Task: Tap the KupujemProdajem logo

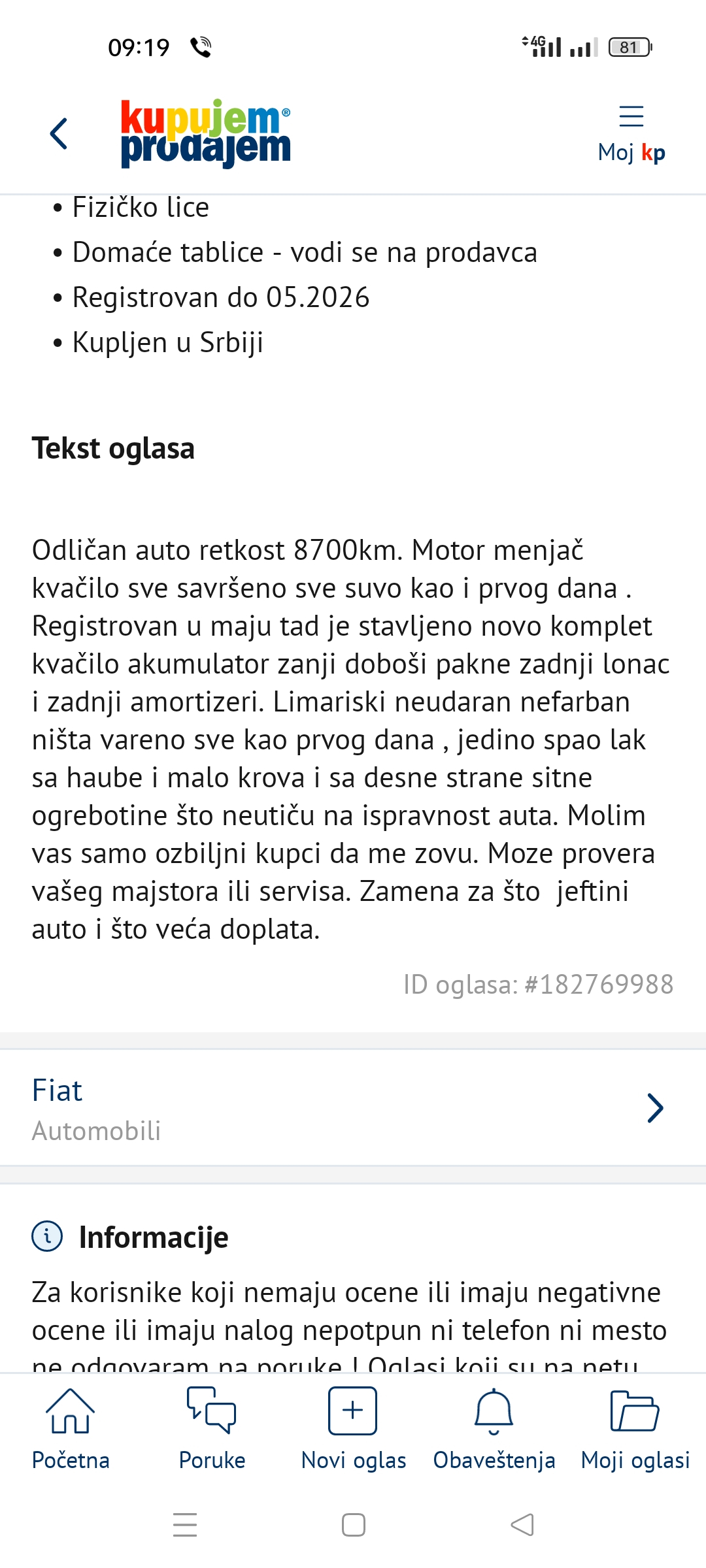Action: pos(206,134)
